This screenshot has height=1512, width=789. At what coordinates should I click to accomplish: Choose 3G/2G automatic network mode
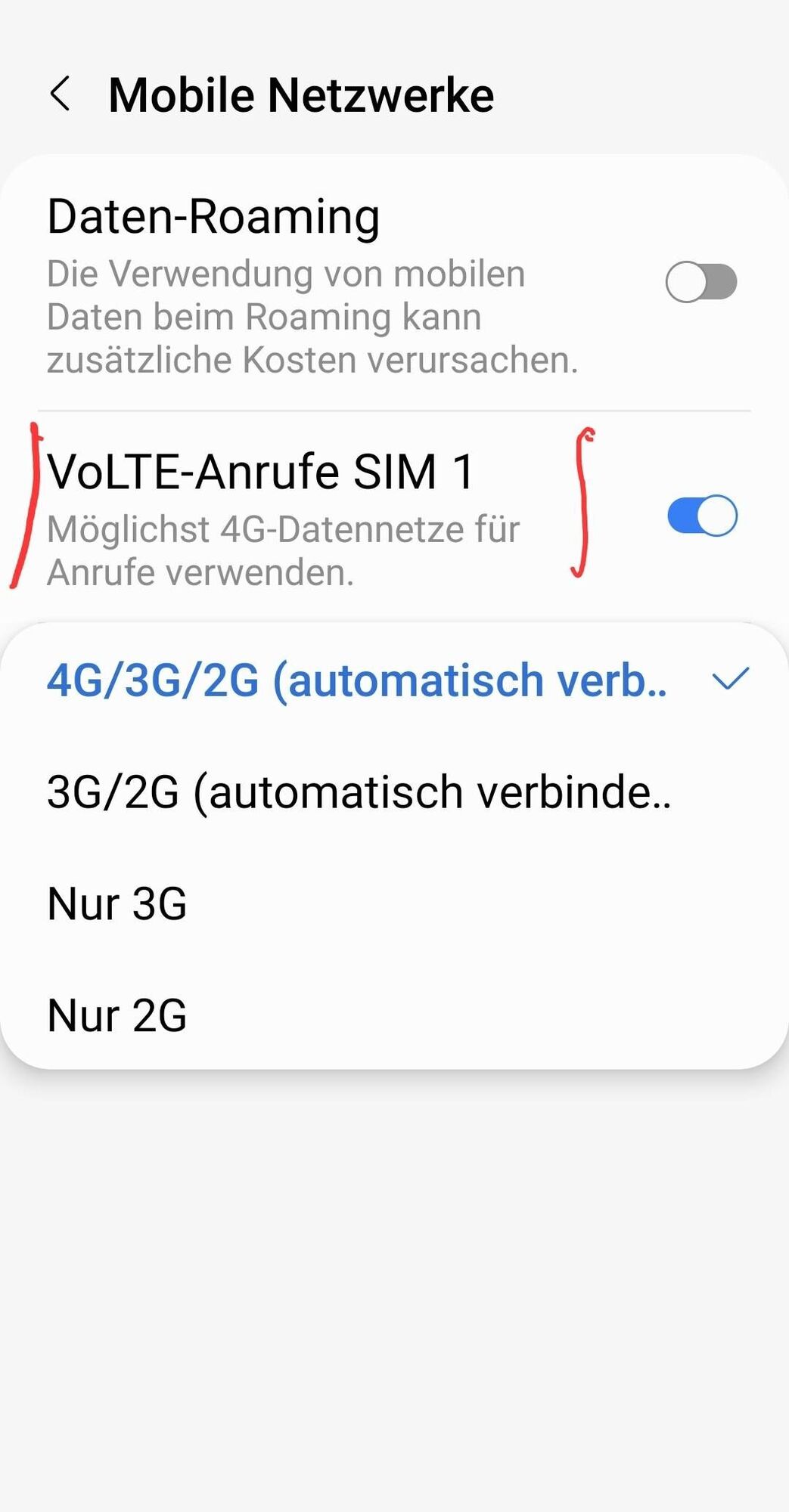pos(359,792)
